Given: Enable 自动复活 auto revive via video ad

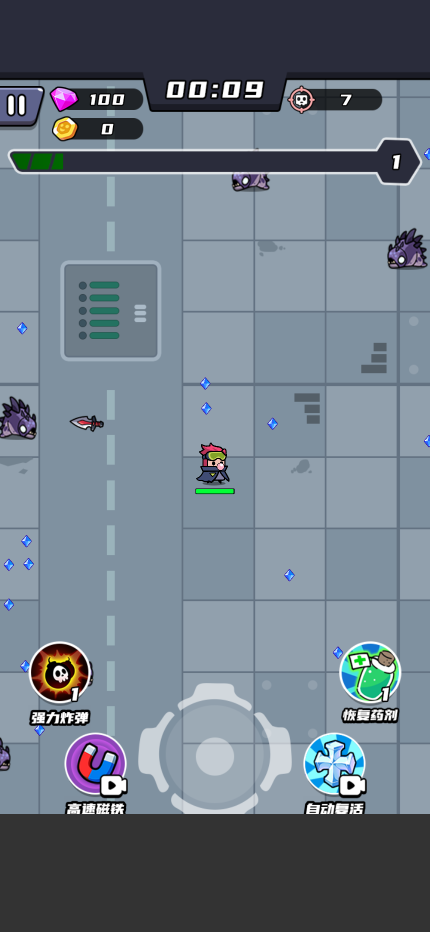Looking at the screenshot, I should coord(334,764).
